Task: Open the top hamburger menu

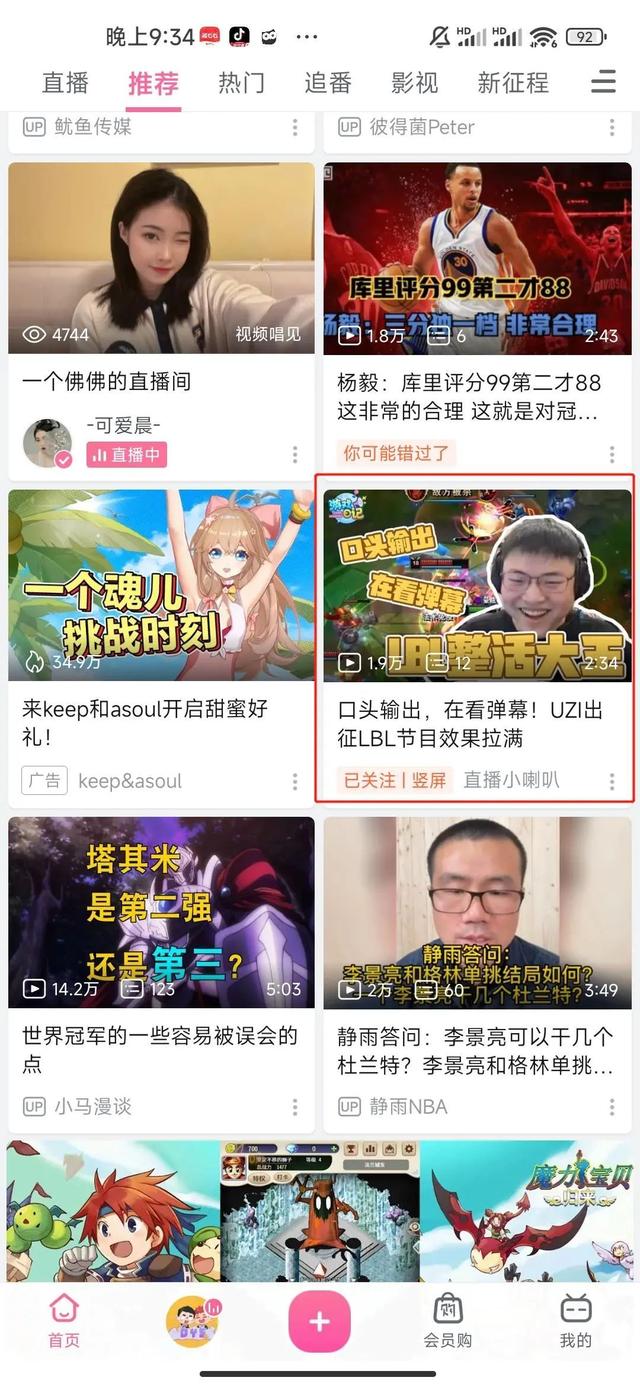Action: (603, 82)
